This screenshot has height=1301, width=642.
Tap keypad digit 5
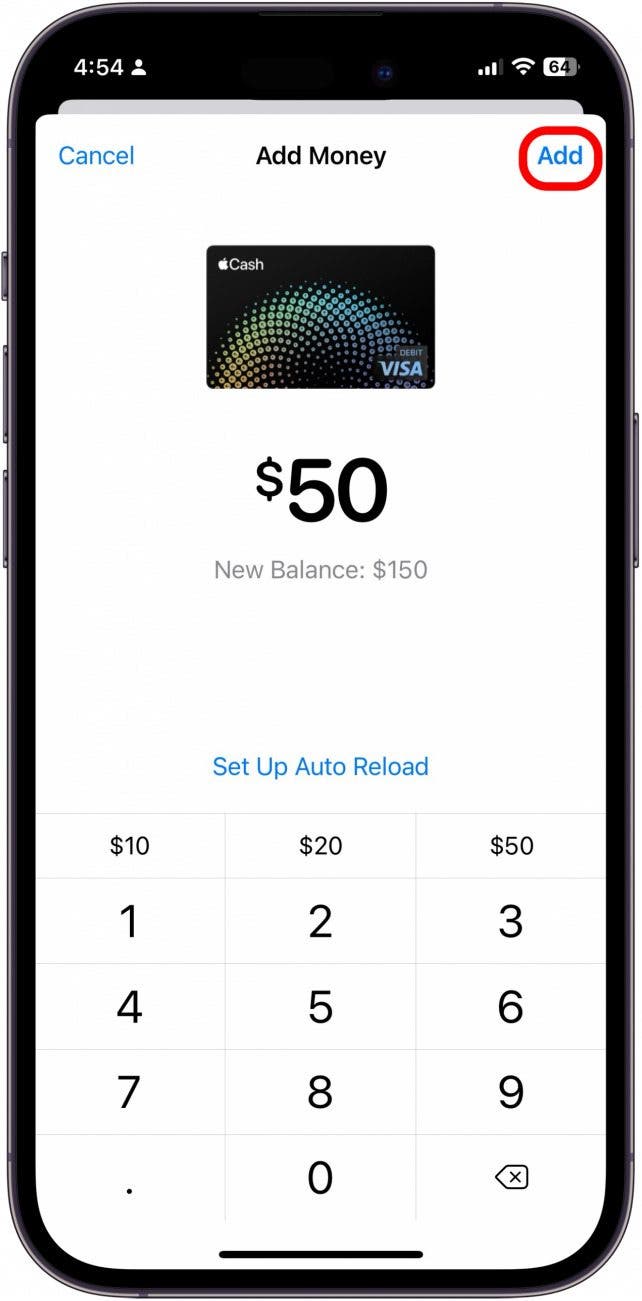320,1007
